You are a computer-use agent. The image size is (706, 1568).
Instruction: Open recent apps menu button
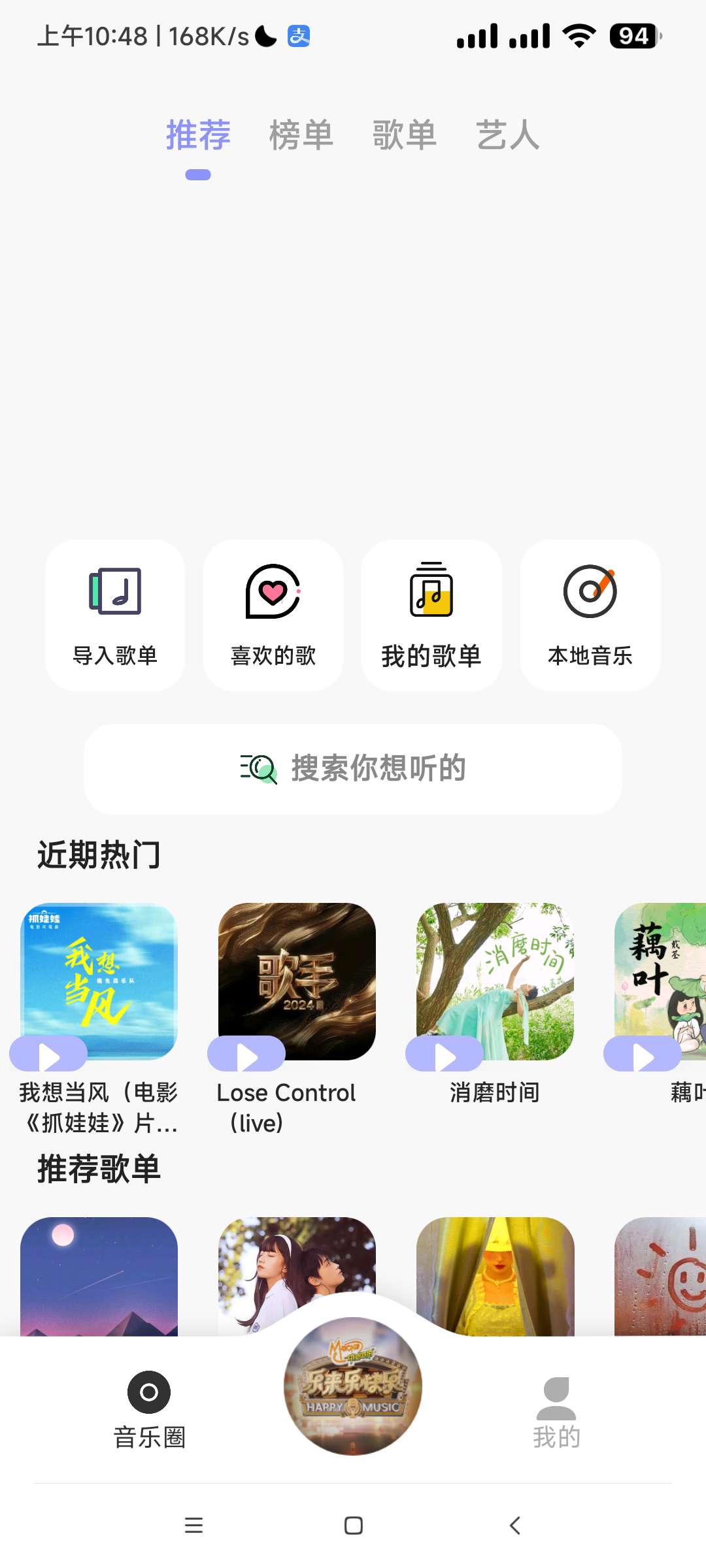[193, 1526]
